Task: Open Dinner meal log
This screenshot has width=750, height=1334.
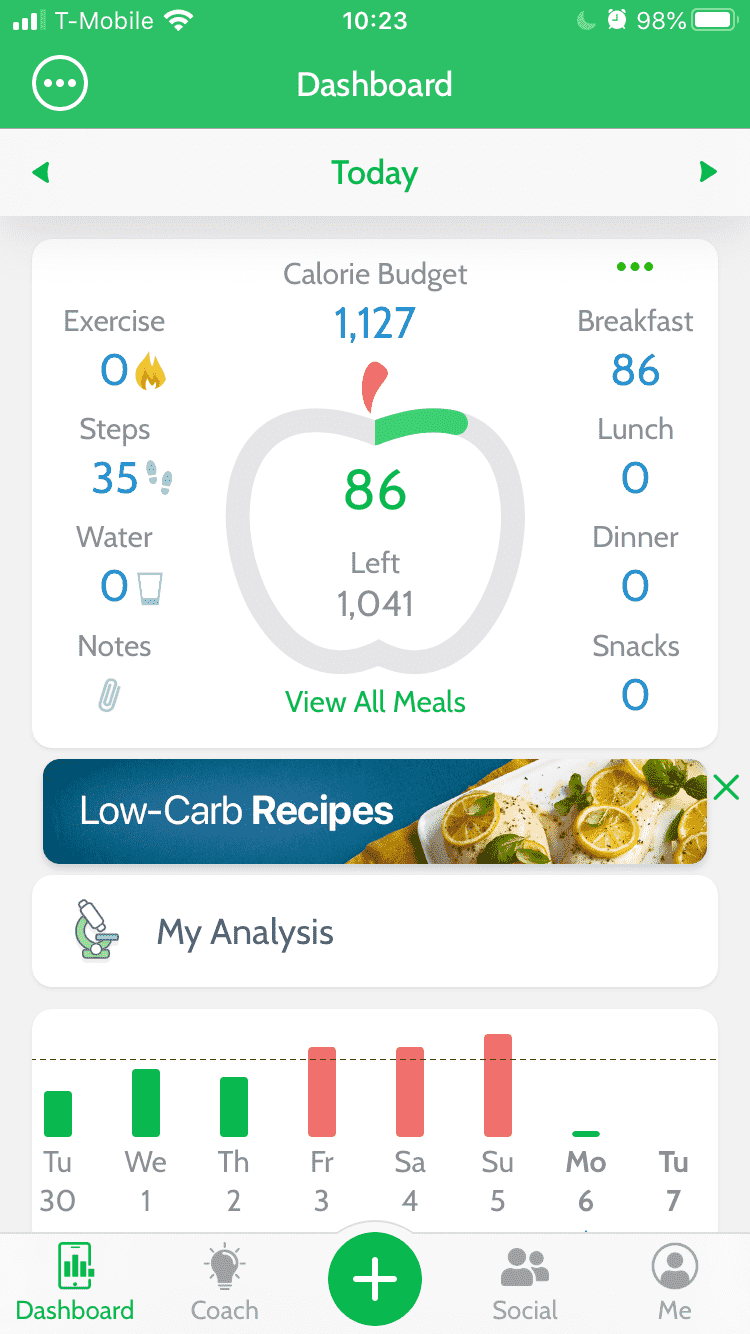Action: click(x=635, y=565)
